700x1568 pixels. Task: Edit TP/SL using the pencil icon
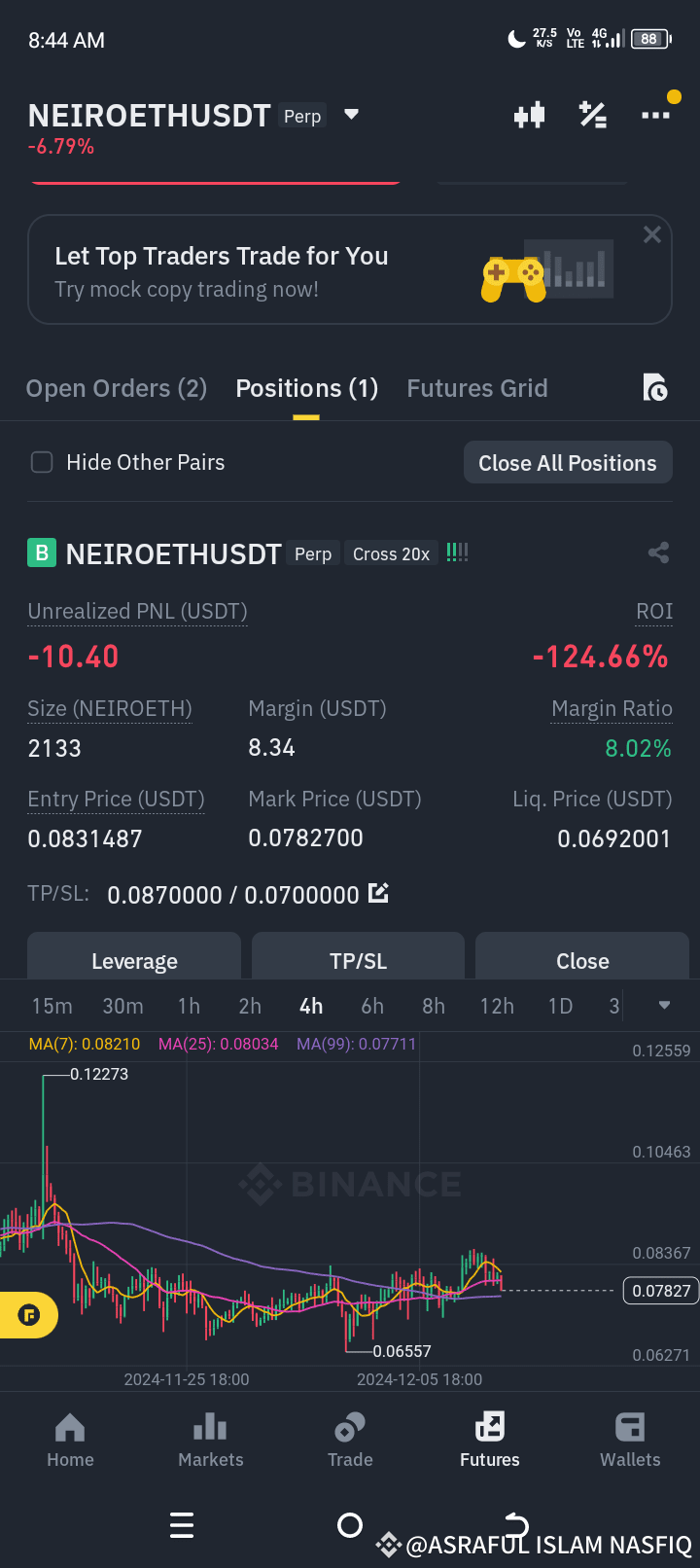tap(378, 891)
